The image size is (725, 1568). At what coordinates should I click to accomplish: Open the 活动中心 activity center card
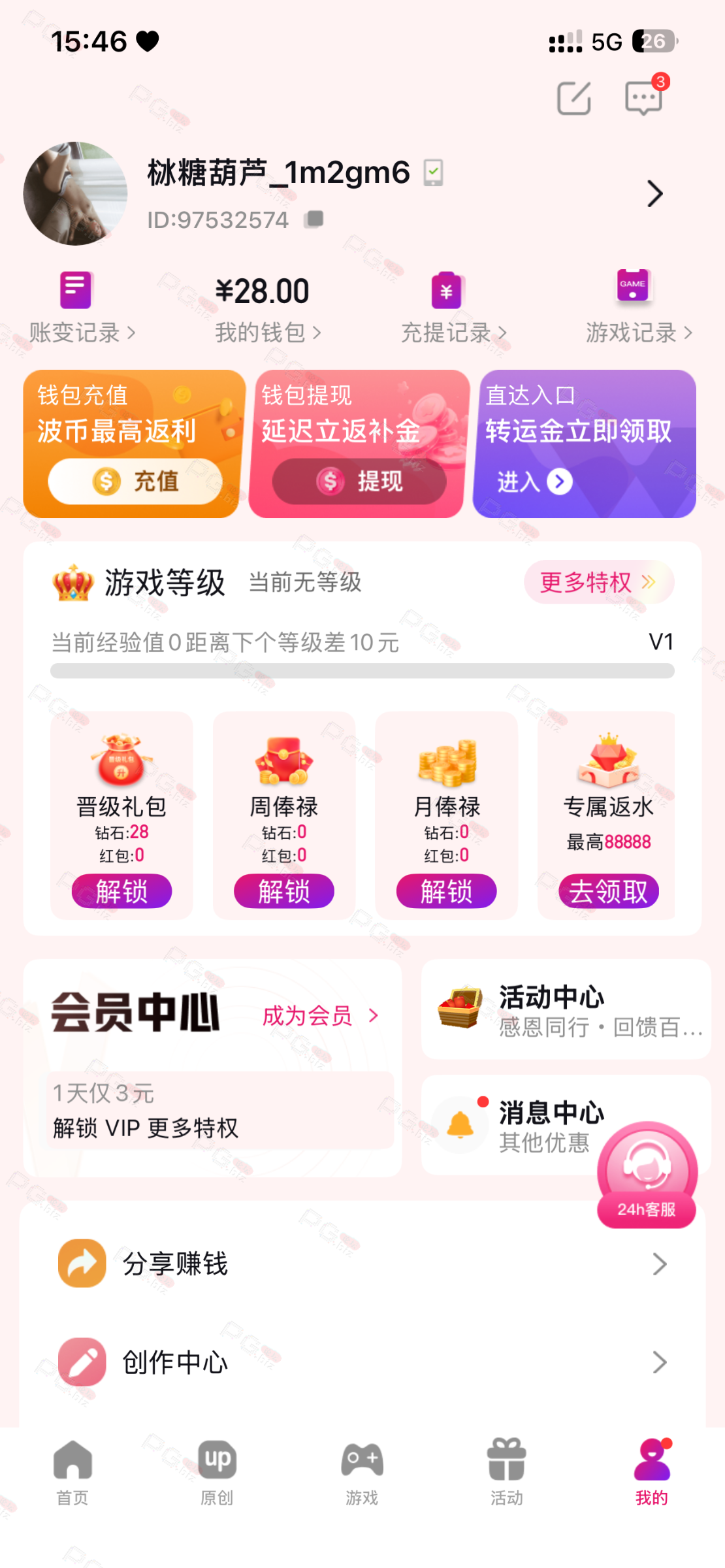pos(566,1009)
